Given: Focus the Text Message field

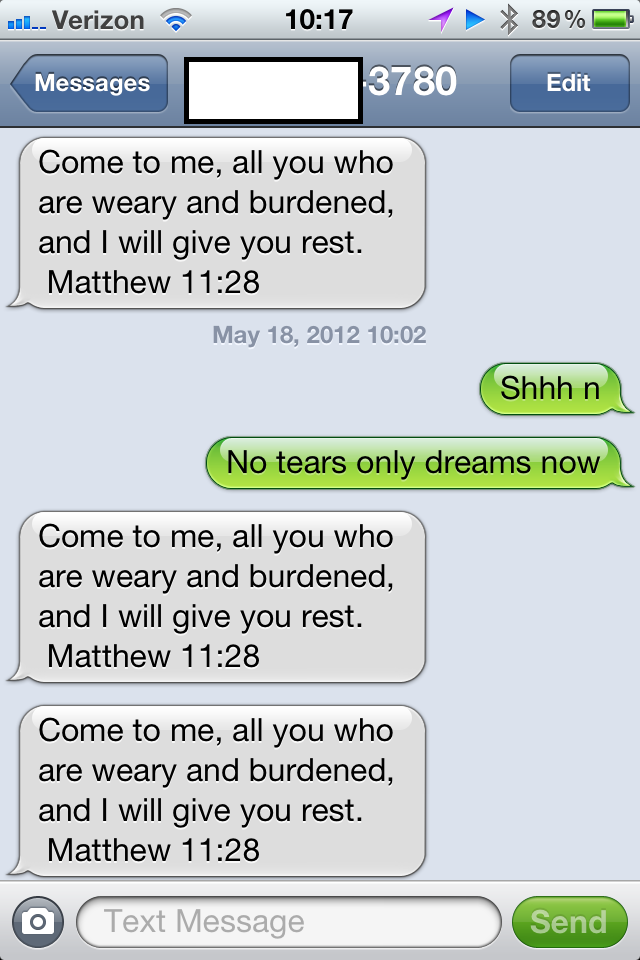Looking at the screenshot, I should tap(288, 921).
